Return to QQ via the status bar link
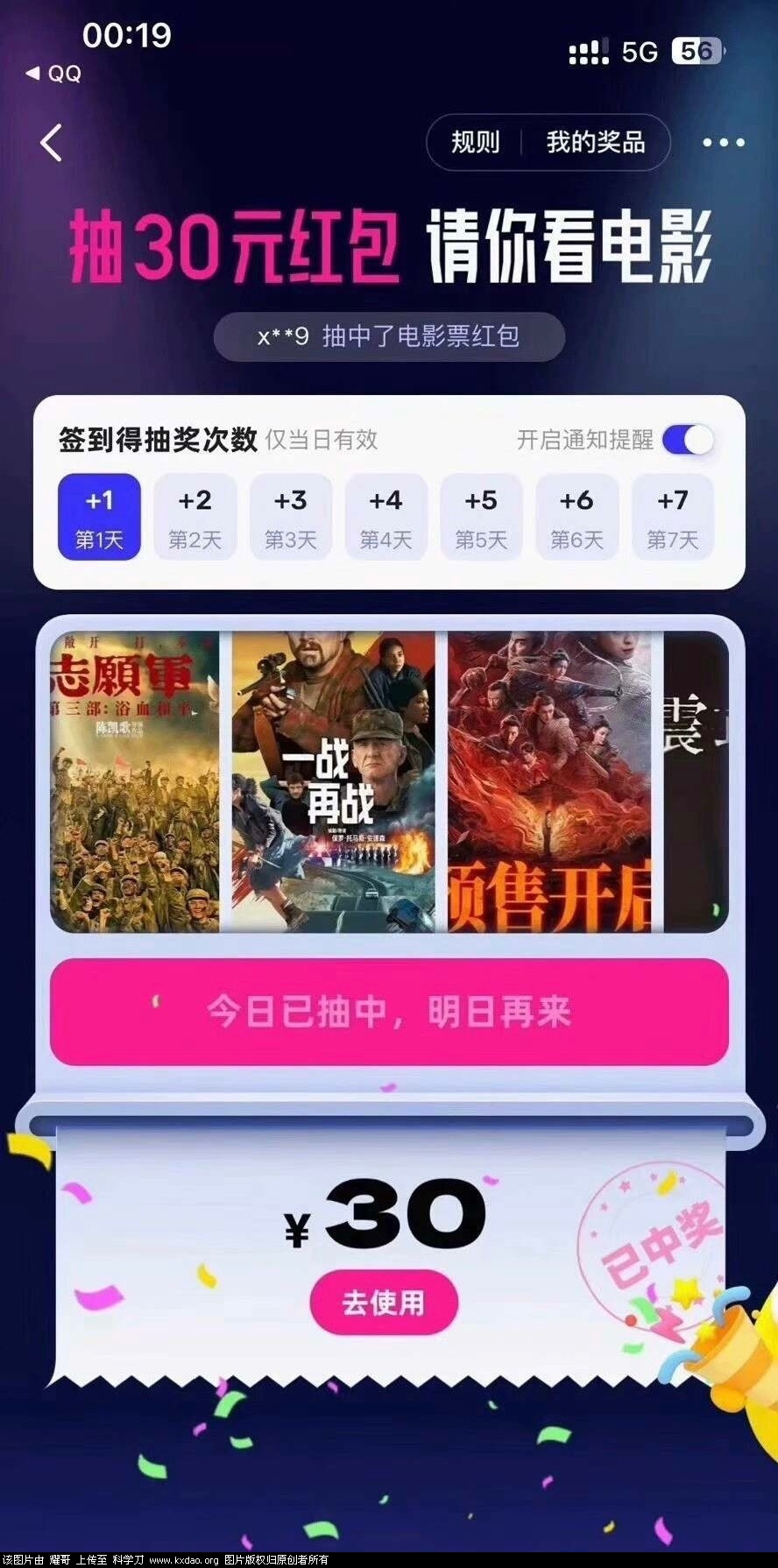Screen dimensions: 778x1568 (x=54, y=74)
